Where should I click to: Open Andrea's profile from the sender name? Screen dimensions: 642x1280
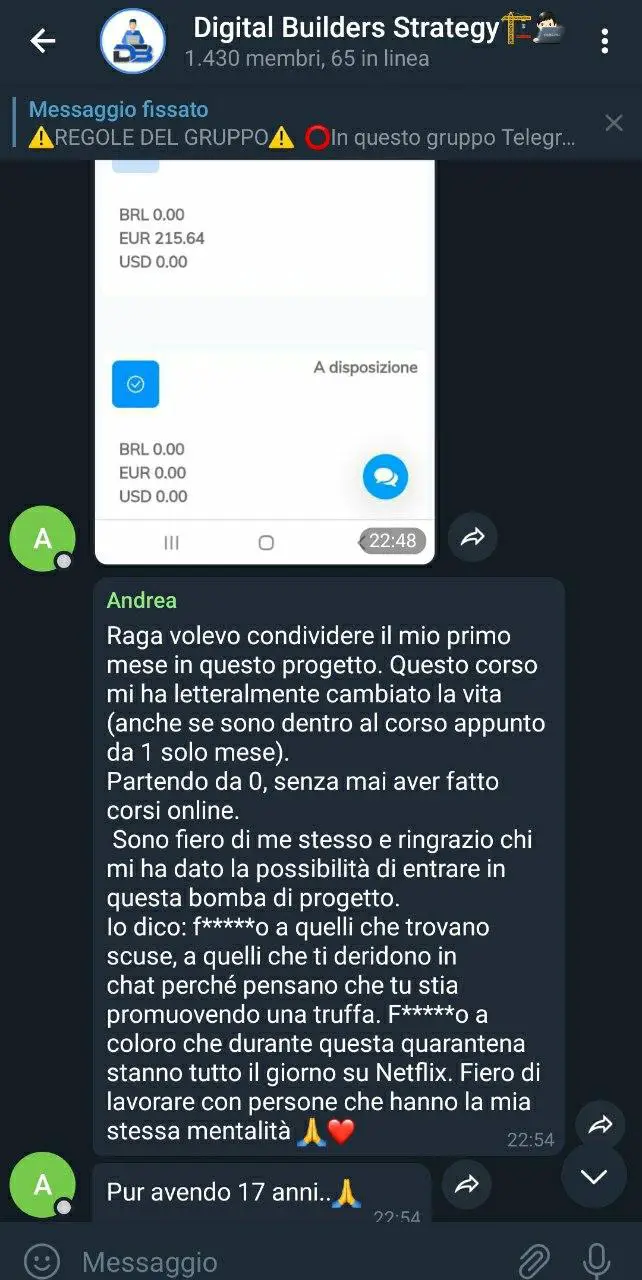point(142,600)
